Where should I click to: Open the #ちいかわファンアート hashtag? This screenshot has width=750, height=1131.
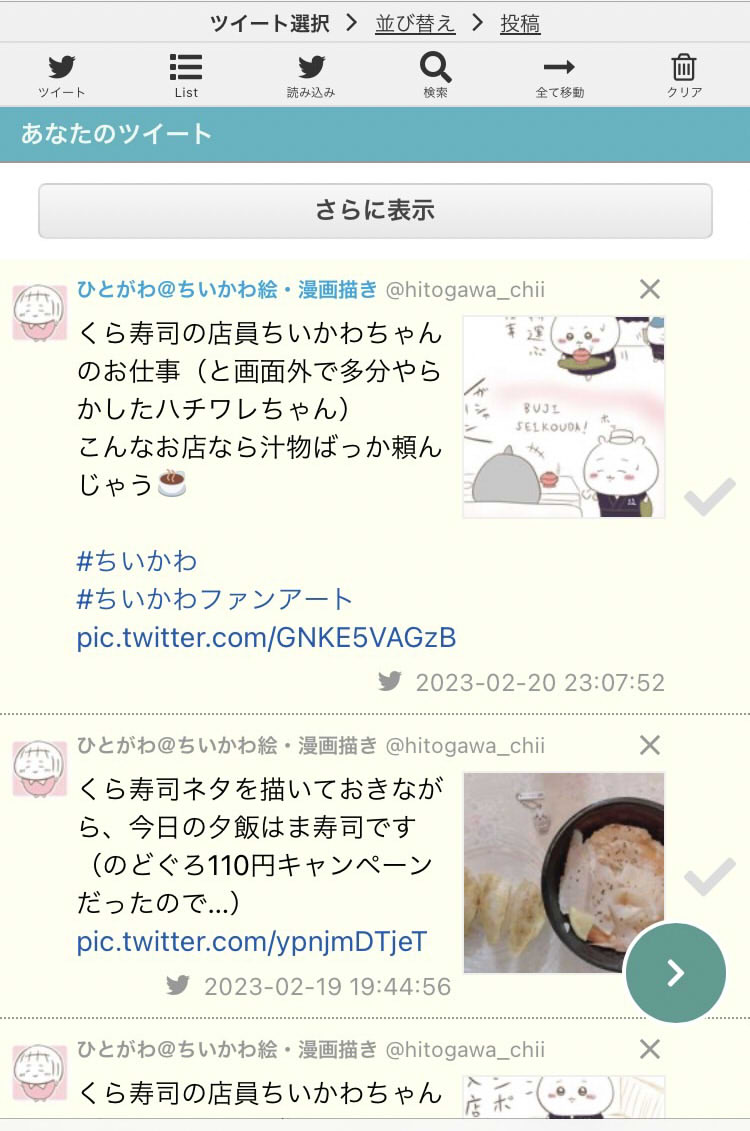215,599
